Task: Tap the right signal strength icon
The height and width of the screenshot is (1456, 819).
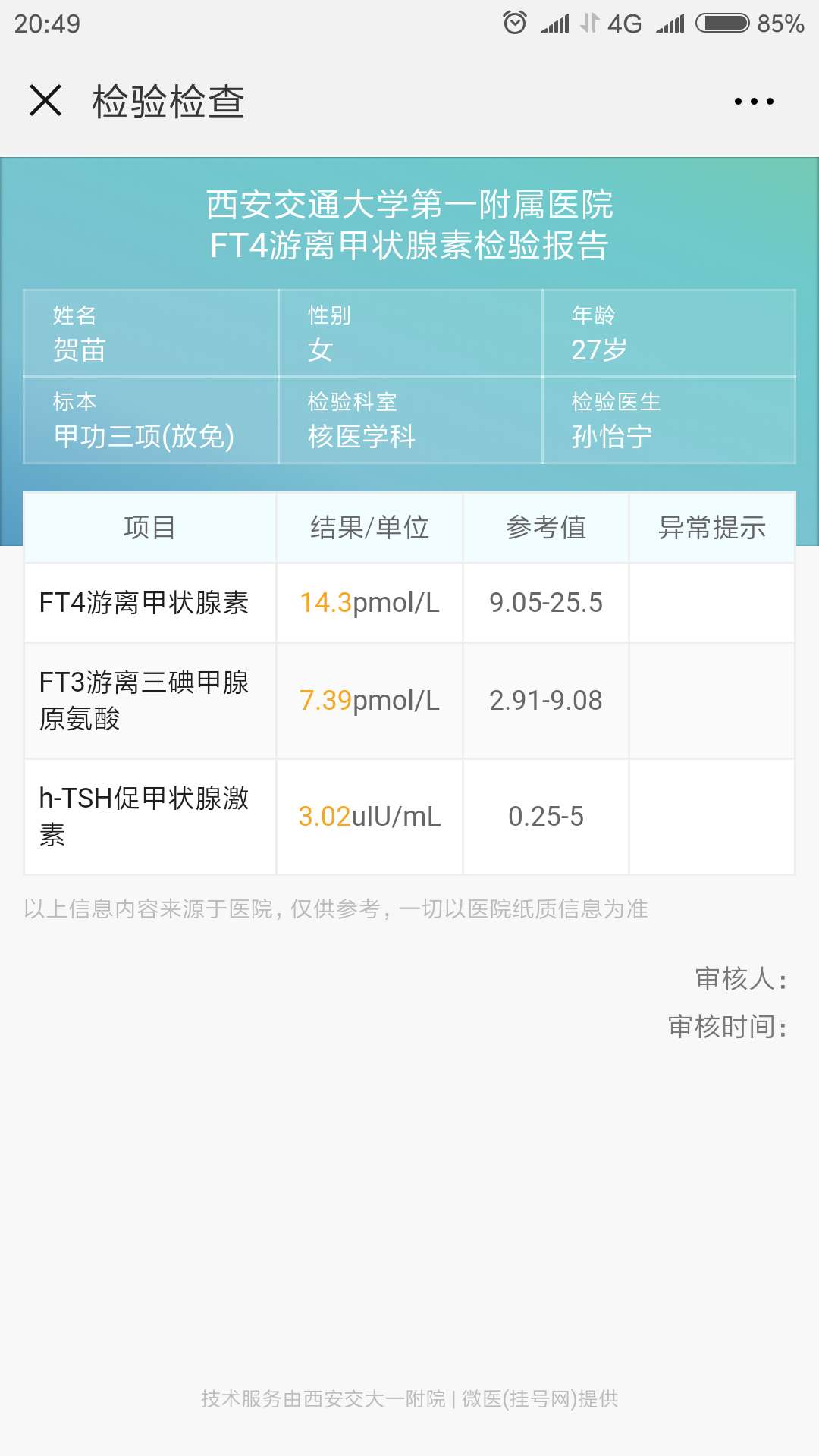Action: pyautogui.click(x=670, y=24)
